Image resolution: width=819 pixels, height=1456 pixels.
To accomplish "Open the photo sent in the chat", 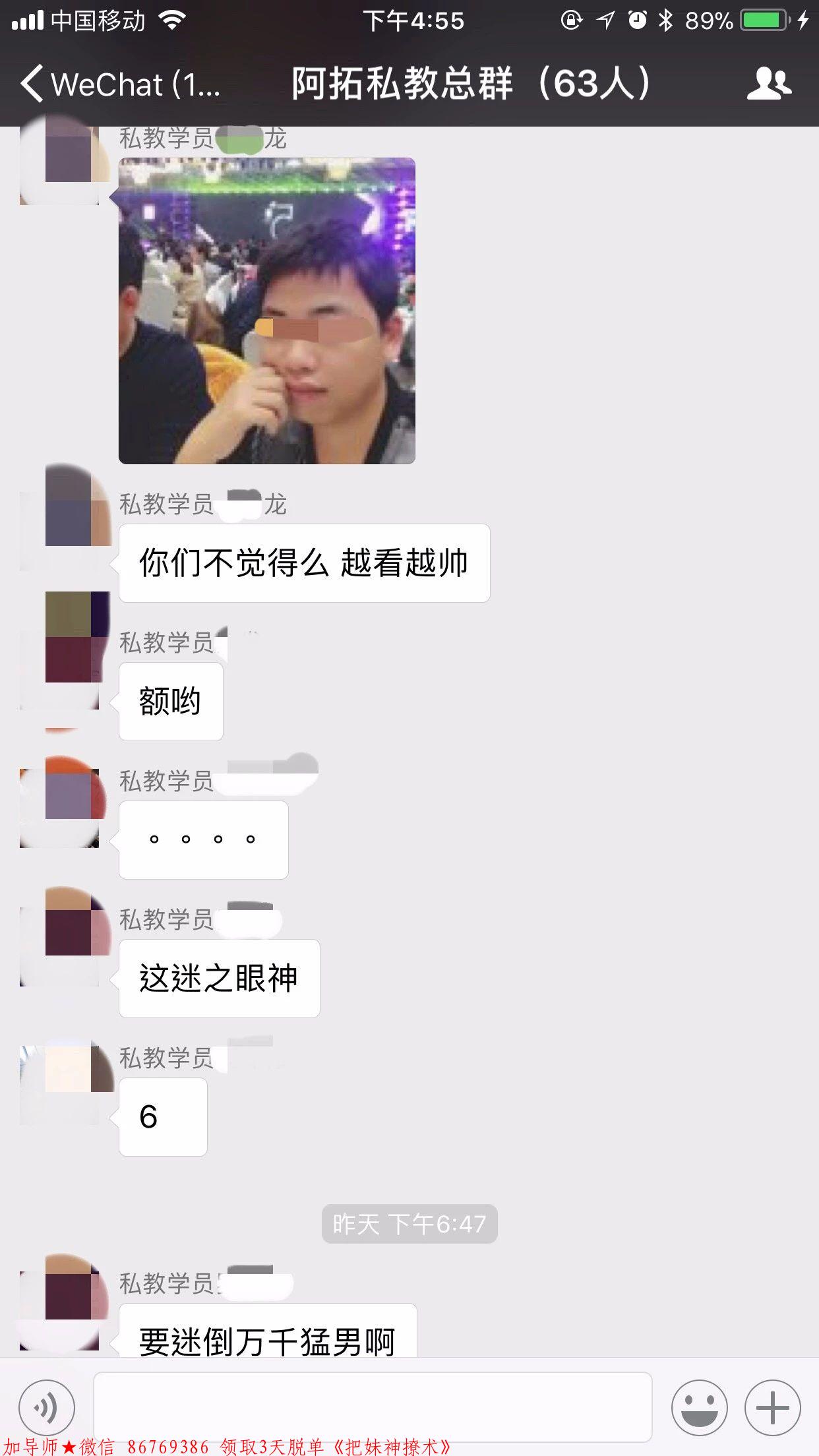I will (266, 311).
